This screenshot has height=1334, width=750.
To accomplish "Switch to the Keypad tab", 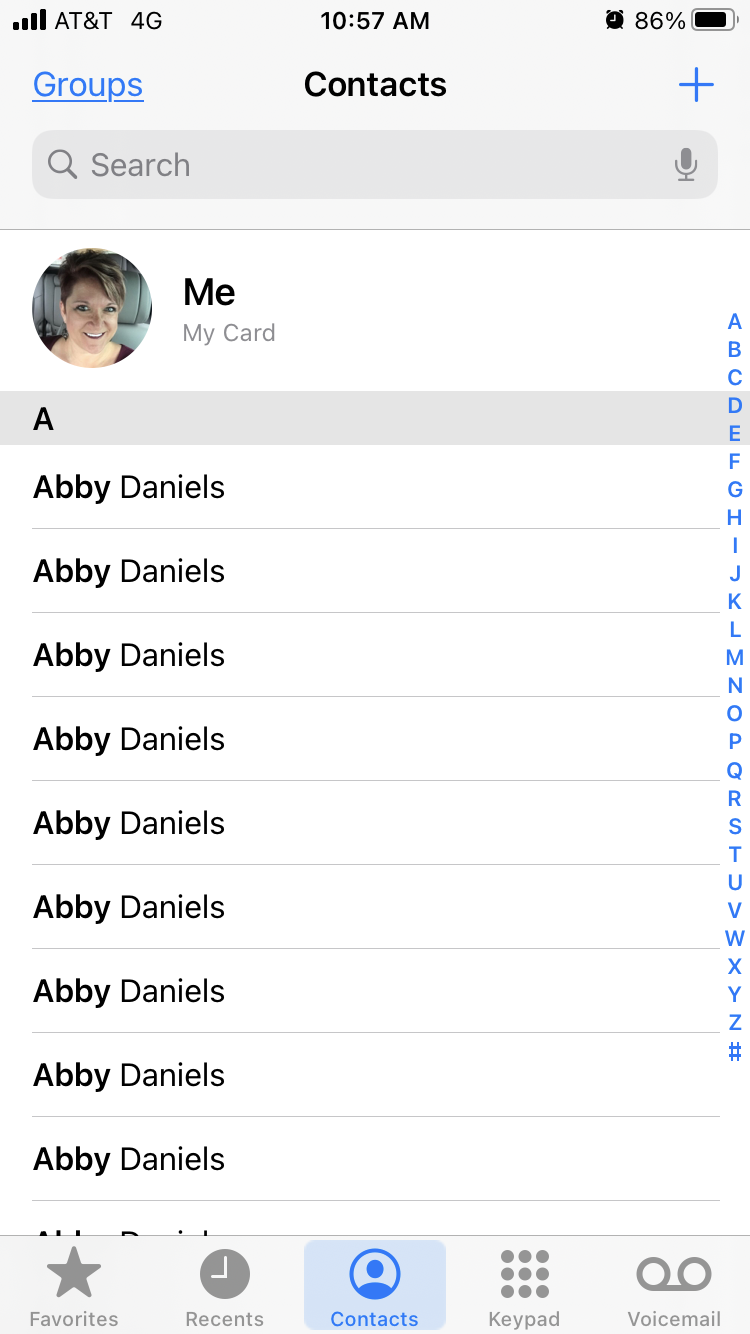I will pyautogui.click(x=524, y=1288).
